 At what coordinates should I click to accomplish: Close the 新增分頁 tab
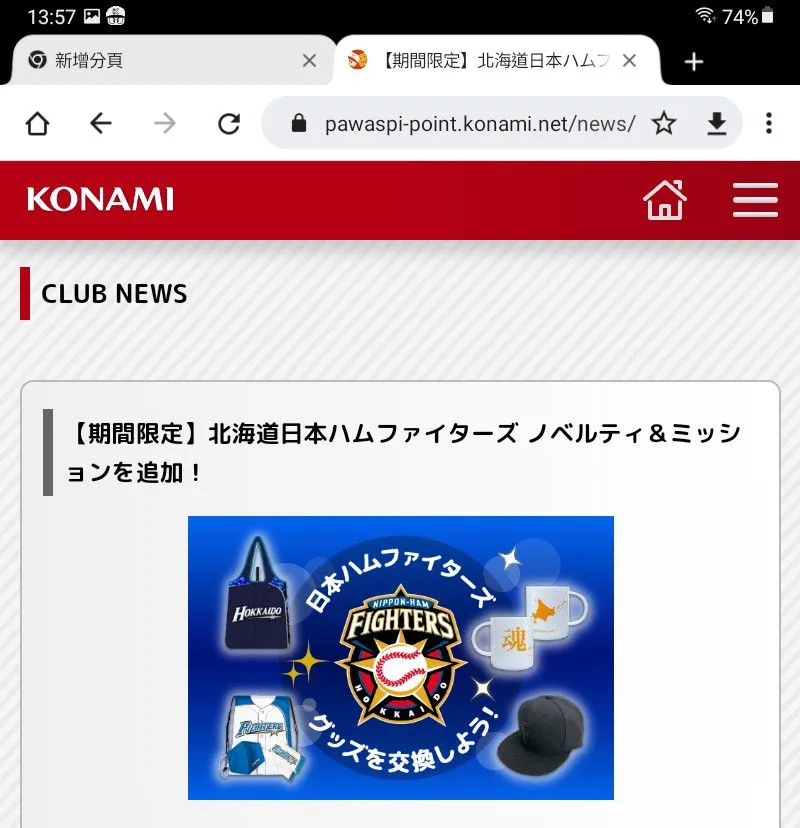click(x=309, y=61)
